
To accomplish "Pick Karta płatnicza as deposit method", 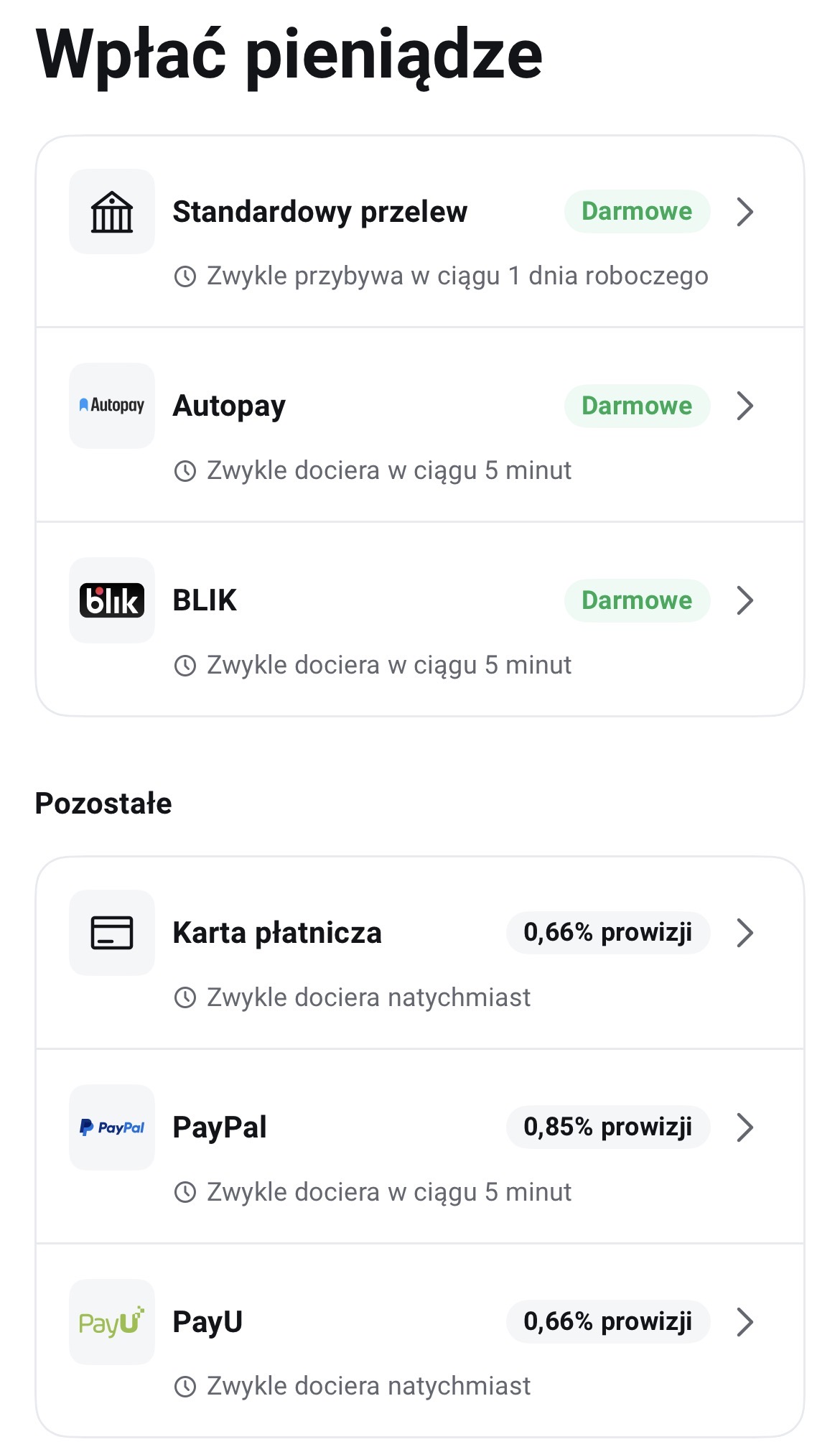I will 419,953.
